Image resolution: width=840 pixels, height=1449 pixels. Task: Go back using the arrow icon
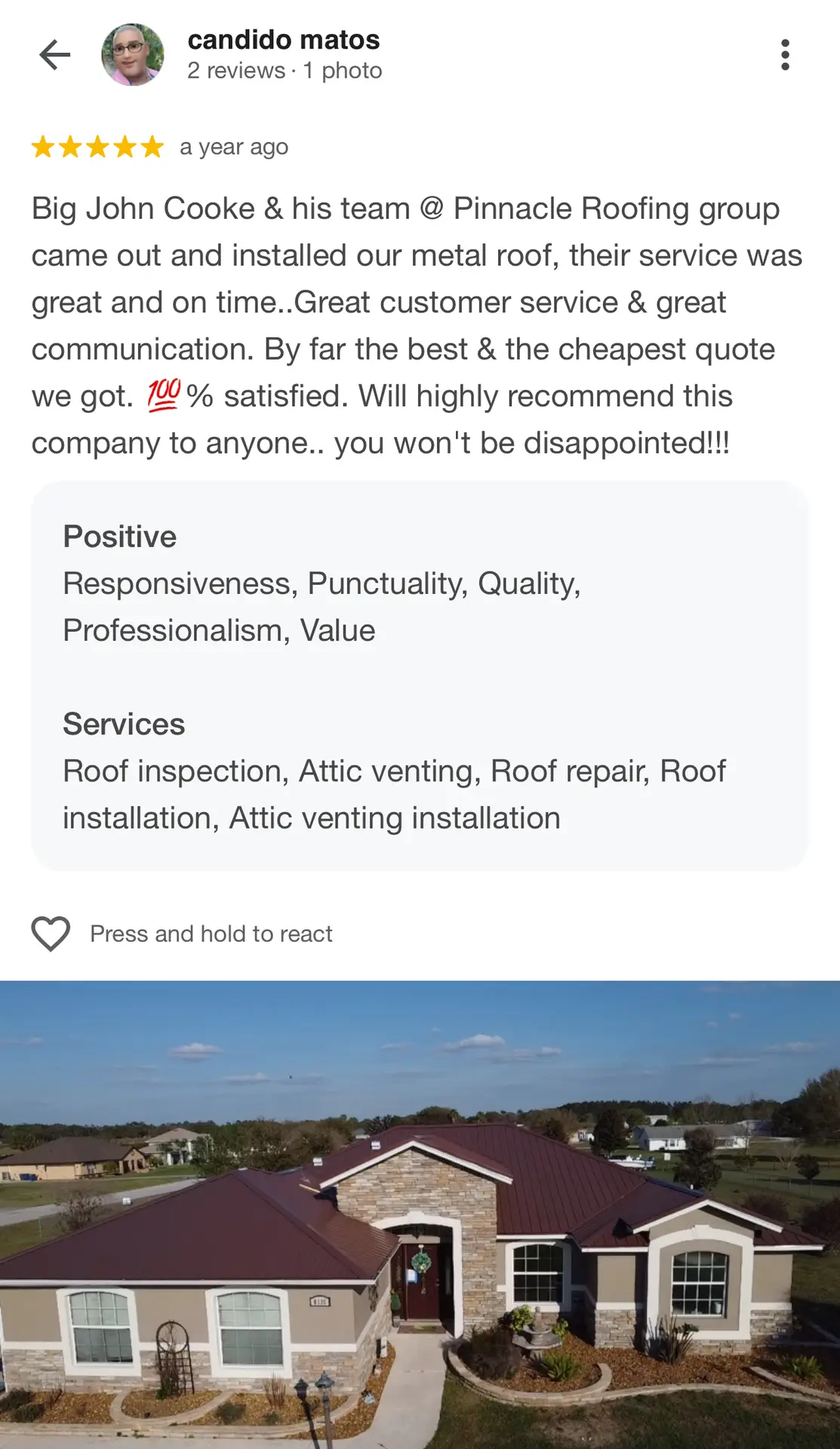pos(54,54)
